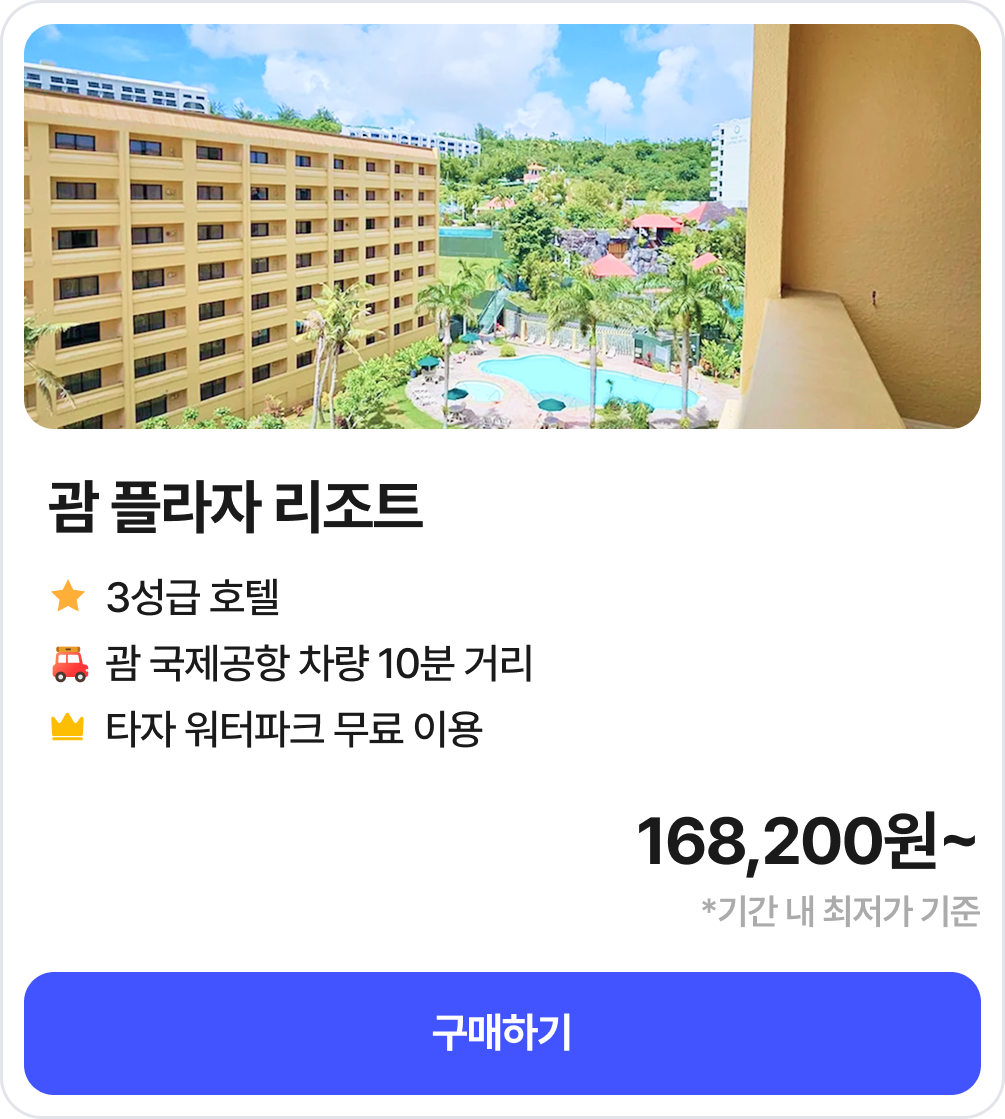Open the 괌 플라자 리조트 hotel photo
Image resolution: width=1005 pixels, height=1119 pixels.
tap(502, 227)
